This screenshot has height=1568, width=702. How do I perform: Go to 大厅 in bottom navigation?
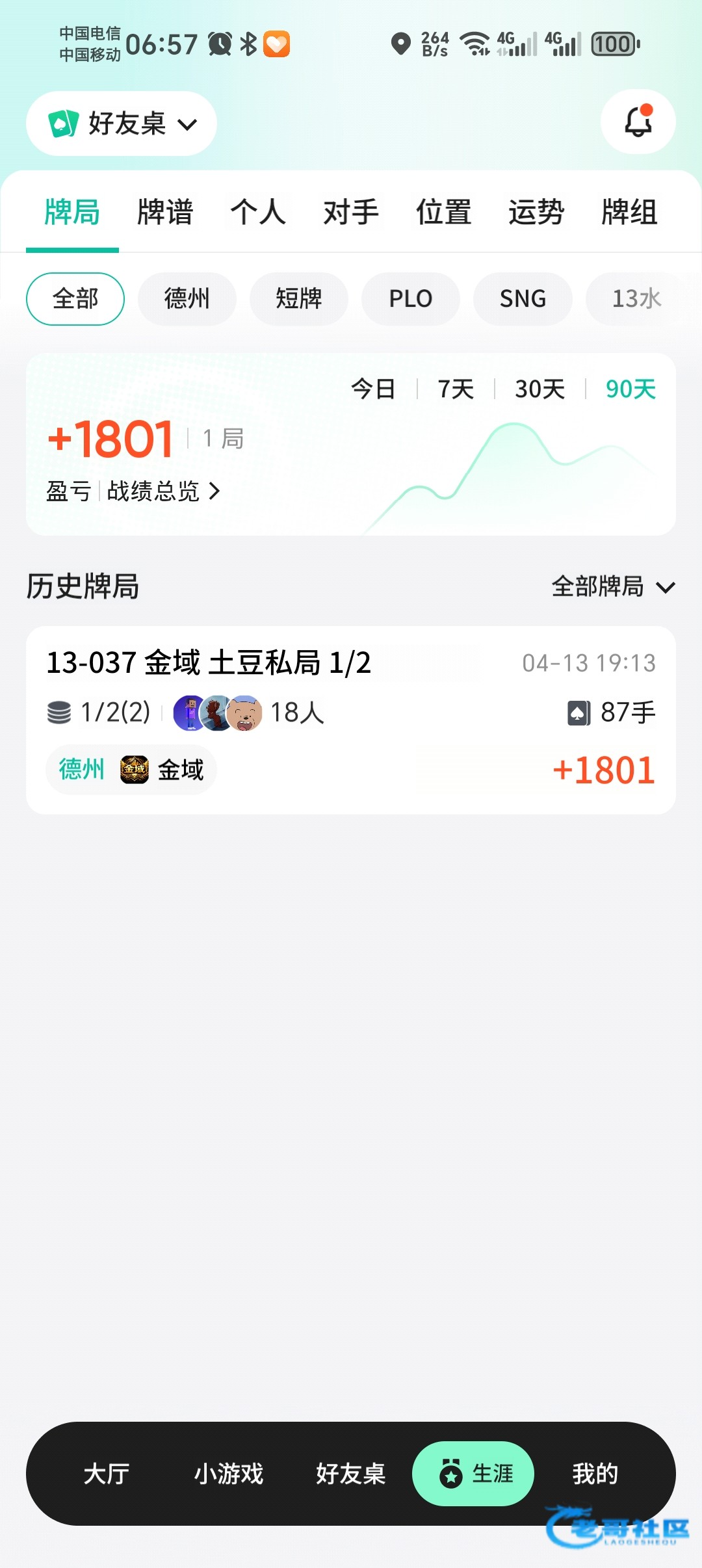107,1474
